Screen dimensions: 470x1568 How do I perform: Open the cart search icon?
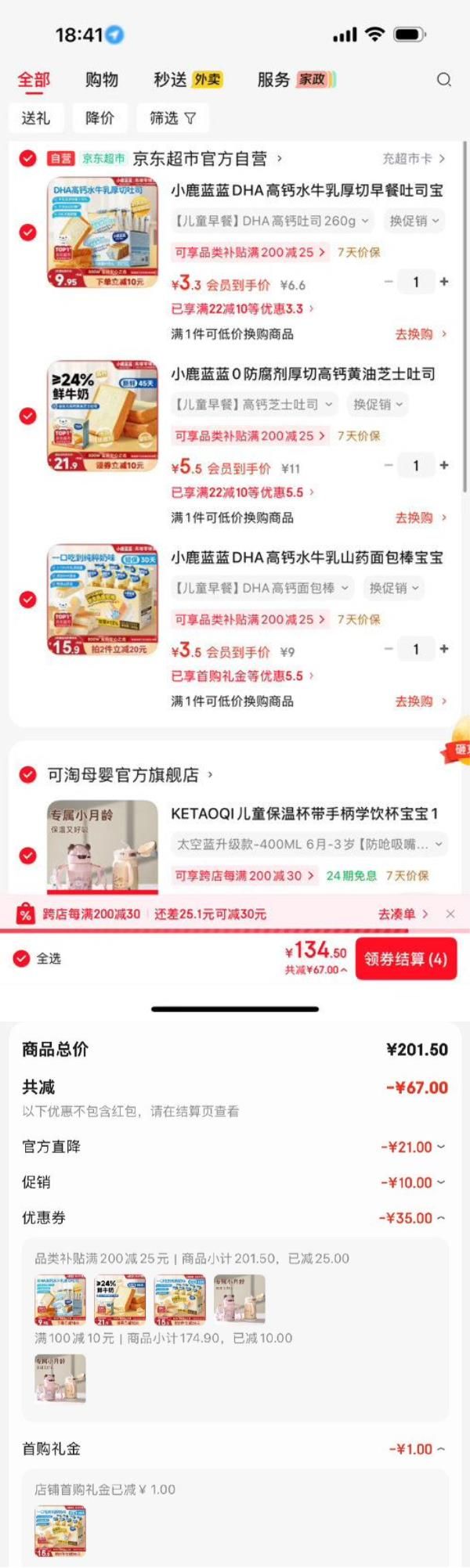coord(443,80)
